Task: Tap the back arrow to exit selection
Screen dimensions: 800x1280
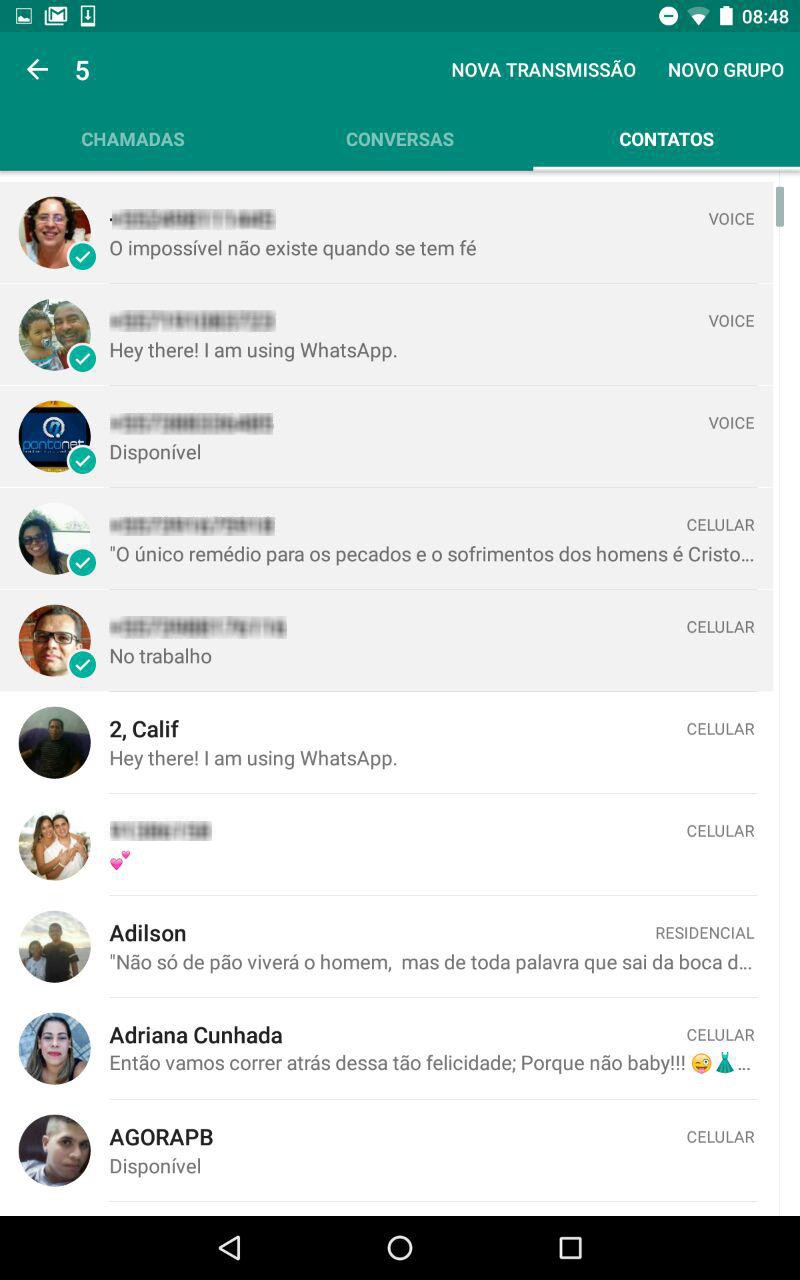Action: [x=37, y=70]
